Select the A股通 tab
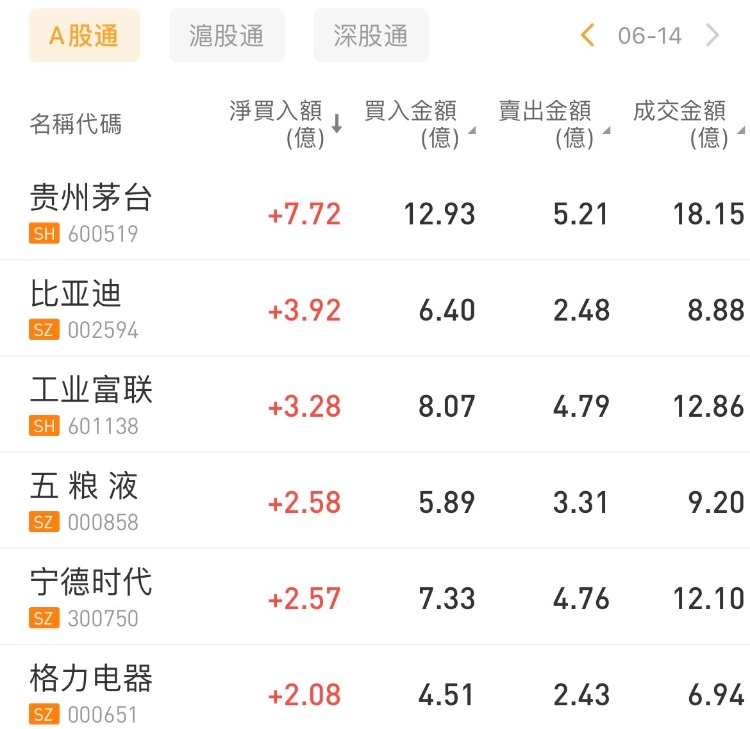This screenshot has width=750, height=729. click(84, 36)
